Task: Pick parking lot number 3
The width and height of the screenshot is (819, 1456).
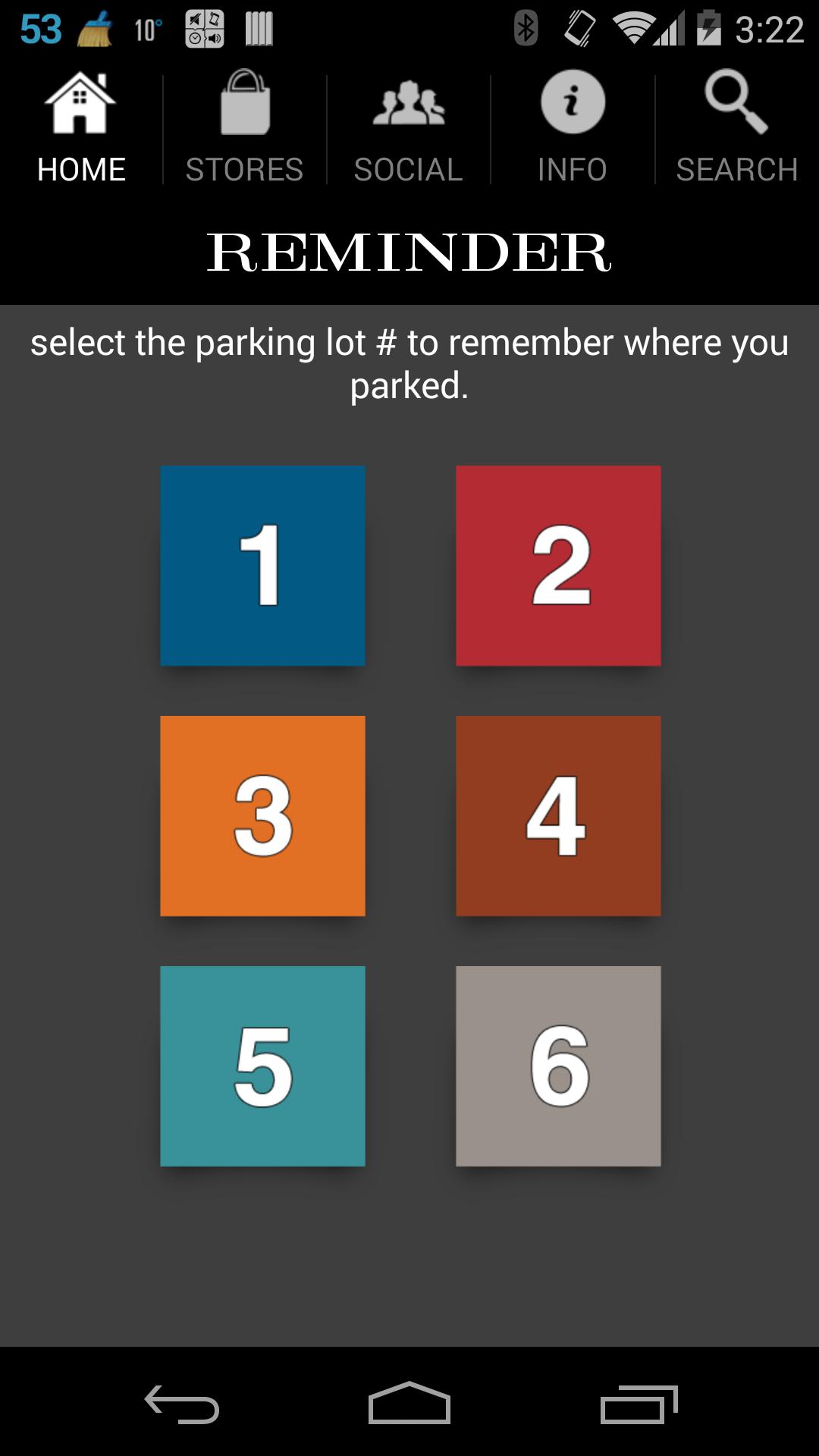Action: (262, 816)
